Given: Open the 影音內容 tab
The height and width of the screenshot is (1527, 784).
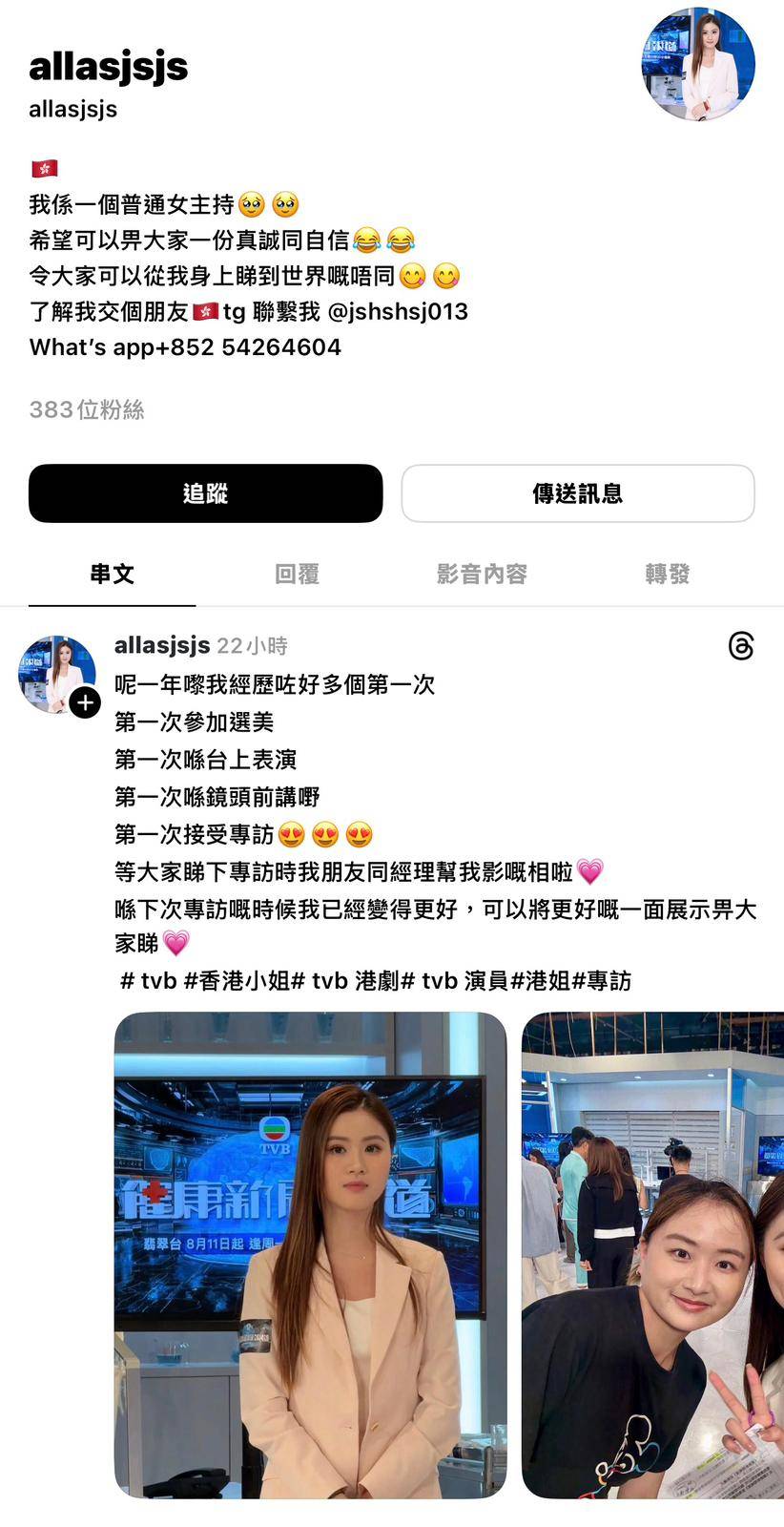Looking at the screenshot, I should click(x=482, y=574).
